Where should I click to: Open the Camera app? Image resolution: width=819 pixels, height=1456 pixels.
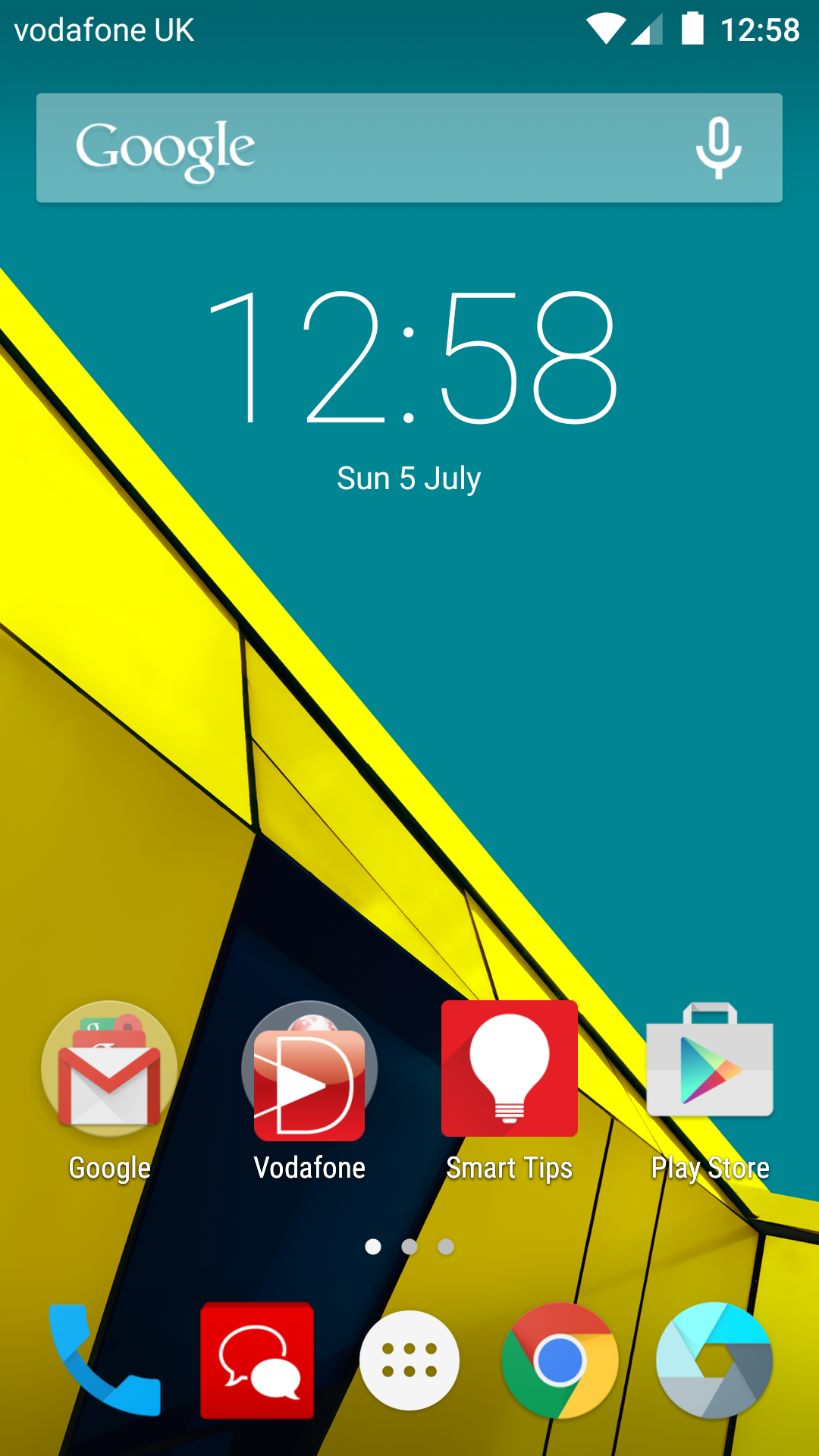click(x=714, y=1360)
